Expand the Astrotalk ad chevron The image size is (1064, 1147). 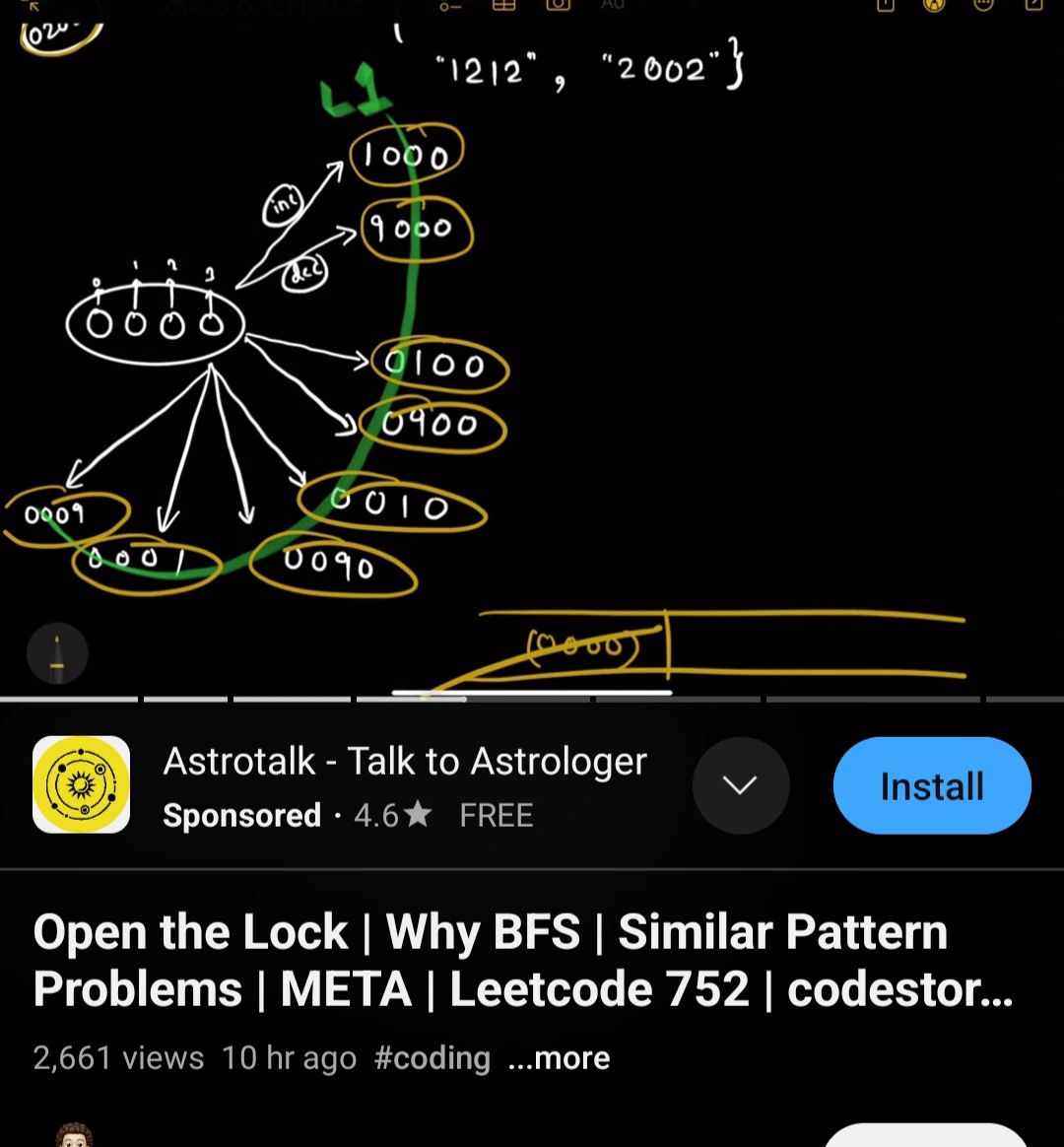tap(740, 785)
